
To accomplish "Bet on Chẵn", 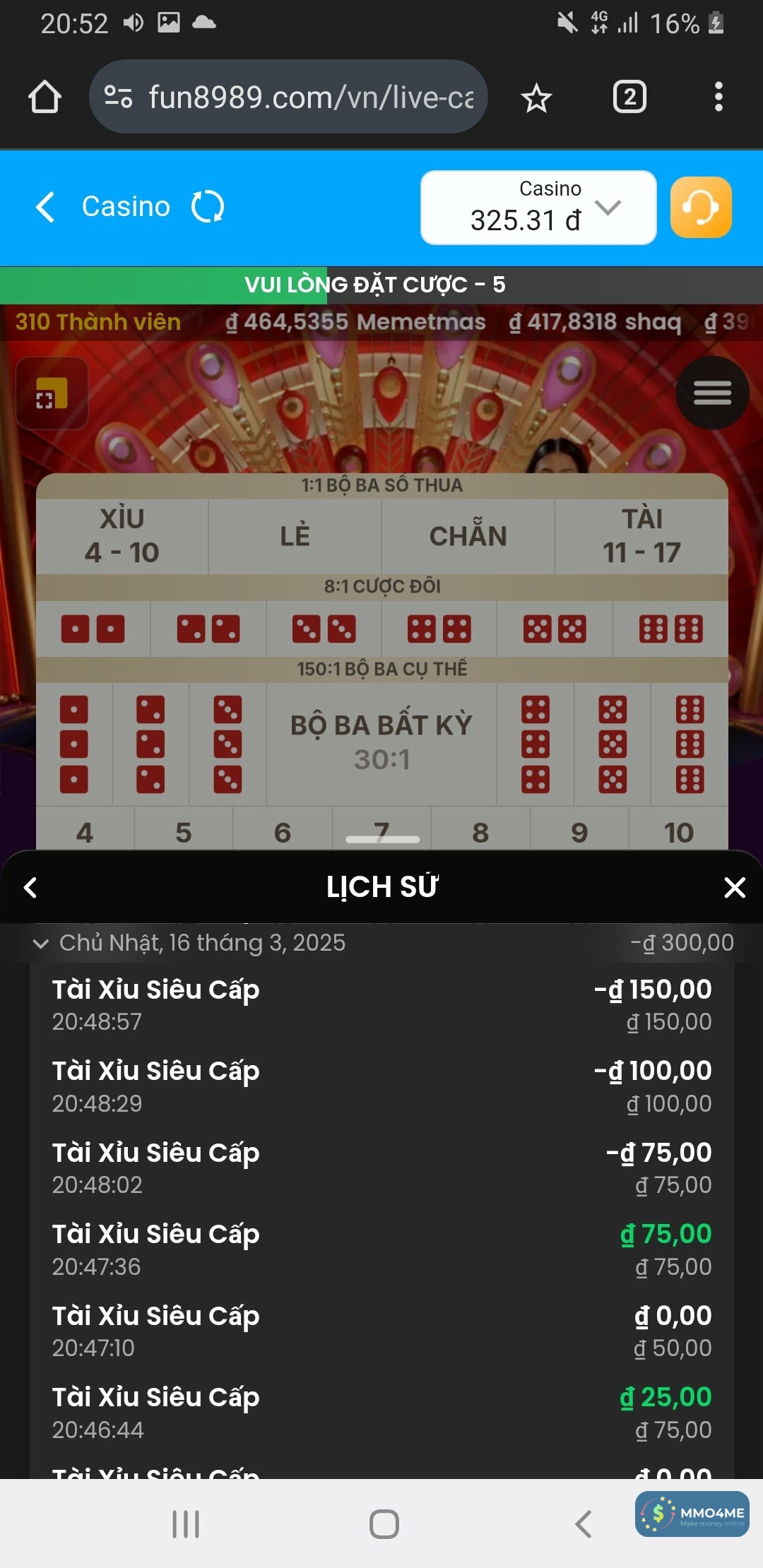I will point(468,536).
